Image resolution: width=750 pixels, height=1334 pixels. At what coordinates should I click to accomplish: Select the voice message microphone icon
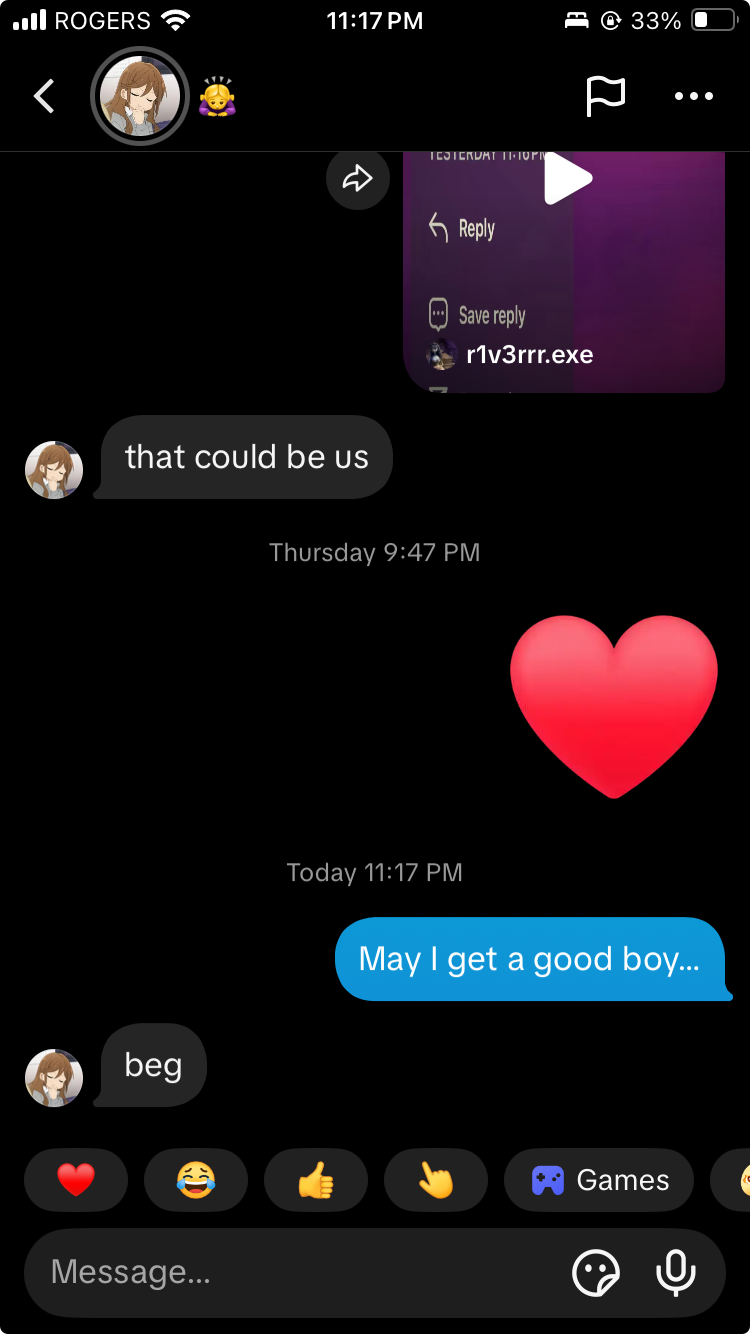coord(676,1272)
